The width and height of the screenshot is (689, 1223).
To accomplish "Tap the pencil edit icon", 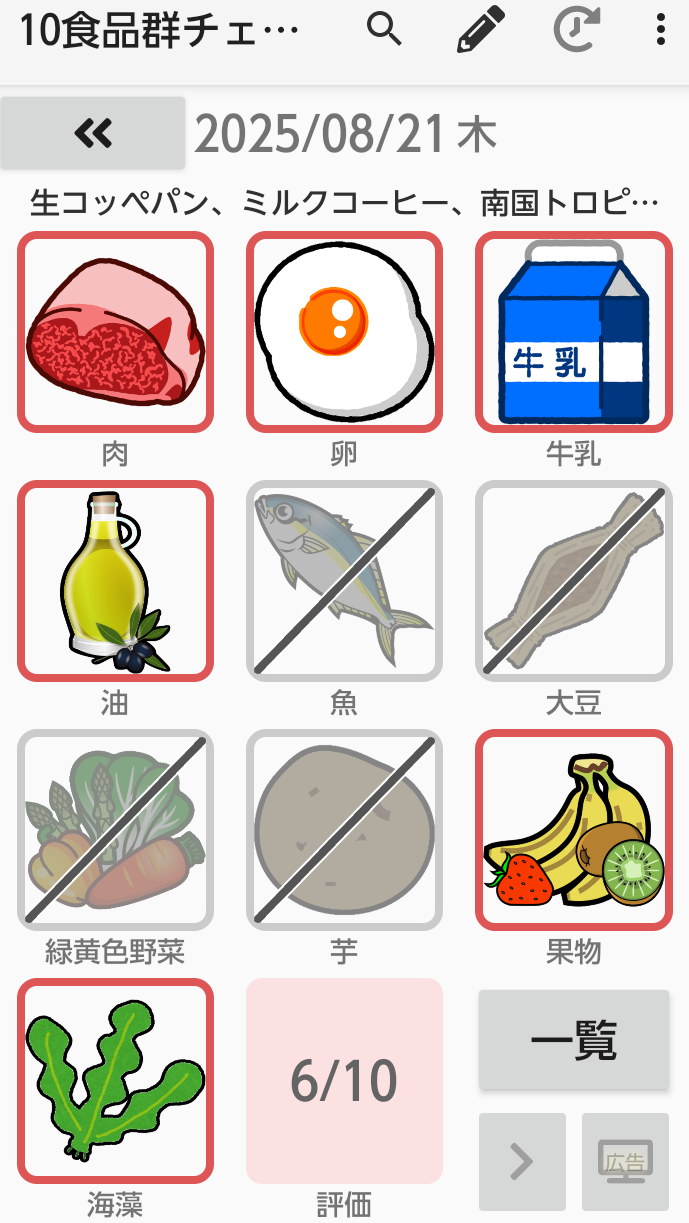I will [481, 31].
